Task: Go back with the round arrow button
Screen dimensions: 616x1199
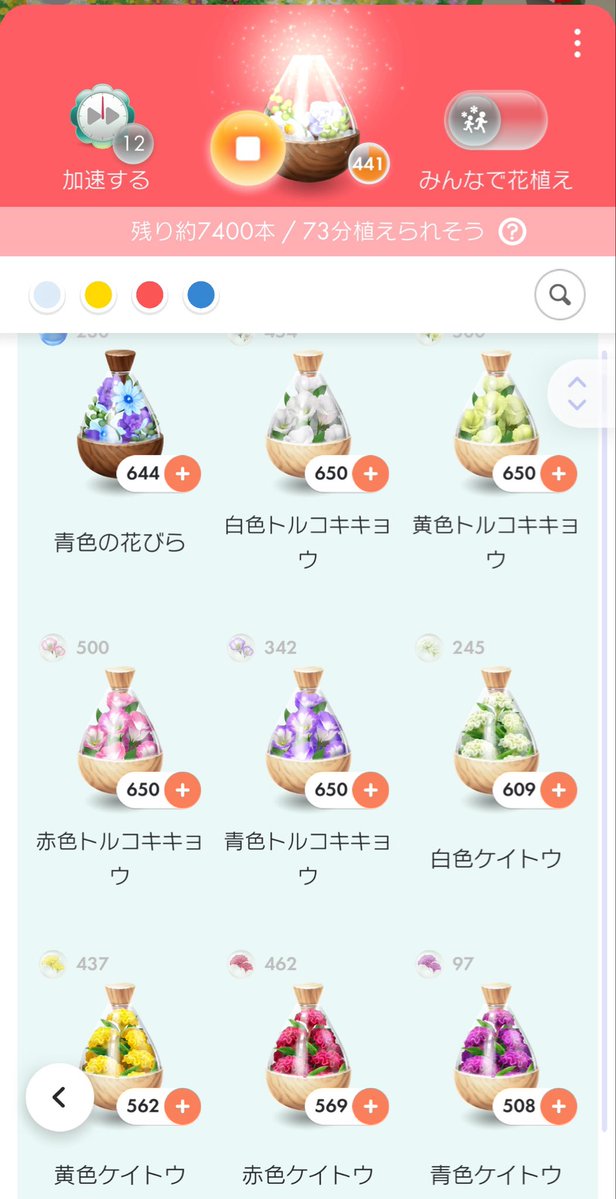Action: pyautogui.click(x=60, y=1097)
